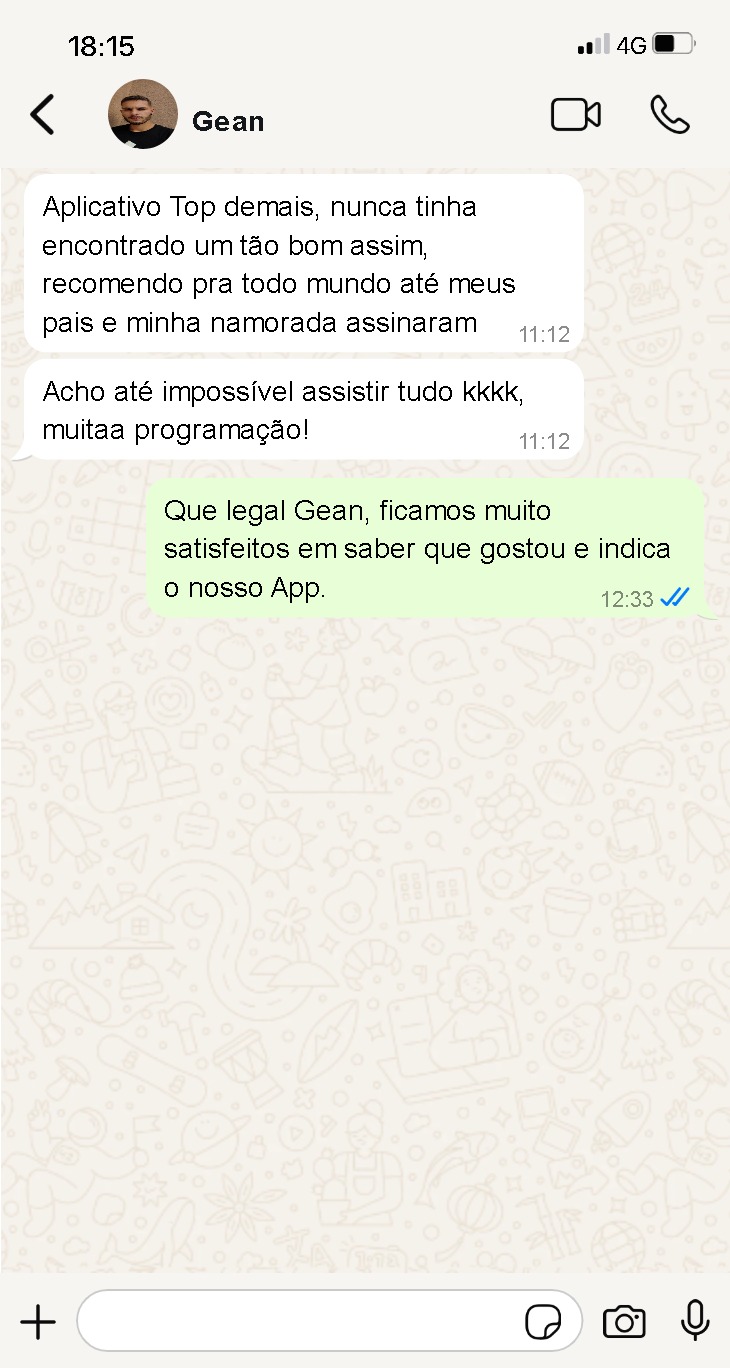Tap the microphone to record a voice message
The image size is (730, 1368).
point(695,1321)
